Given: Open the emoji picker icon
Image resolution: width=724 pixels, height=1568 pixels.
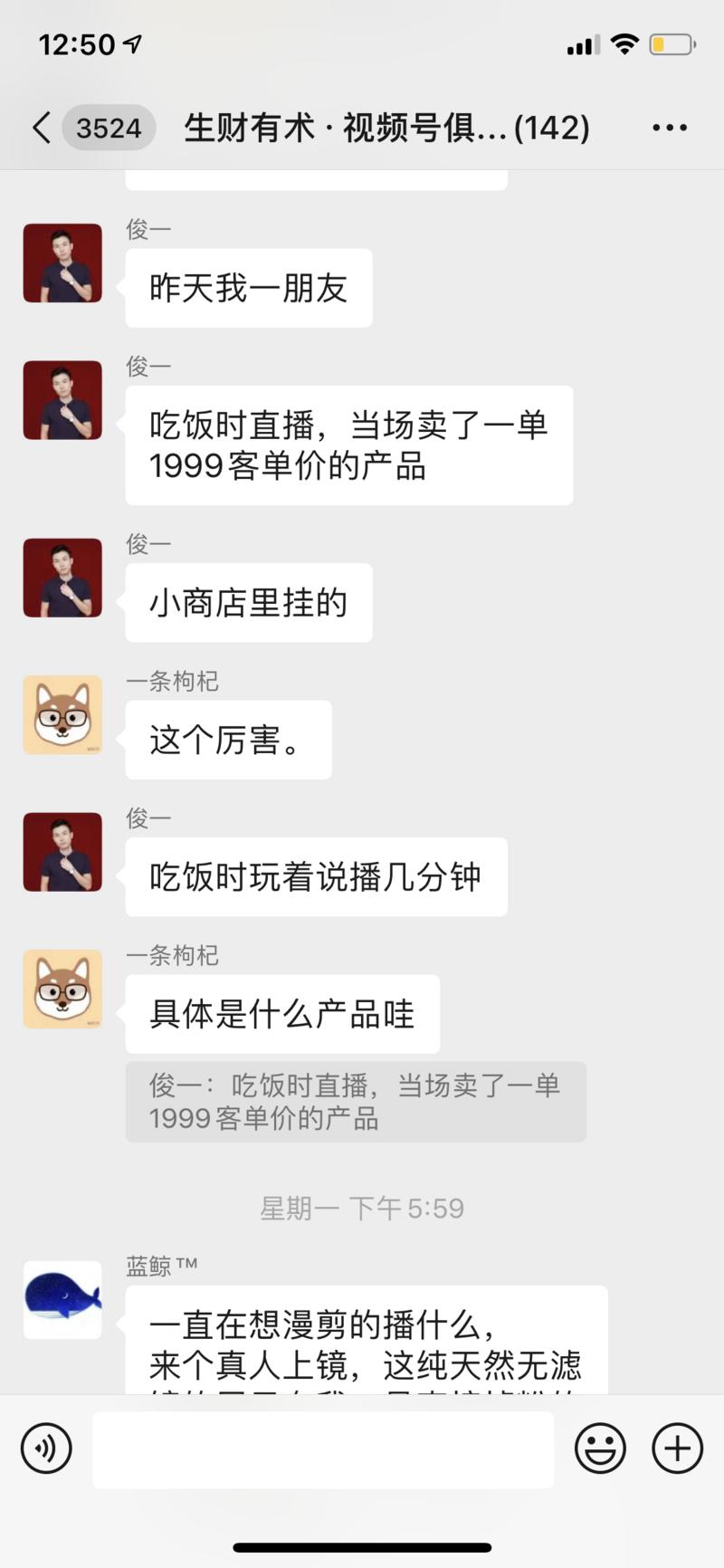Looking at the screenshot, I should 599,1448.
